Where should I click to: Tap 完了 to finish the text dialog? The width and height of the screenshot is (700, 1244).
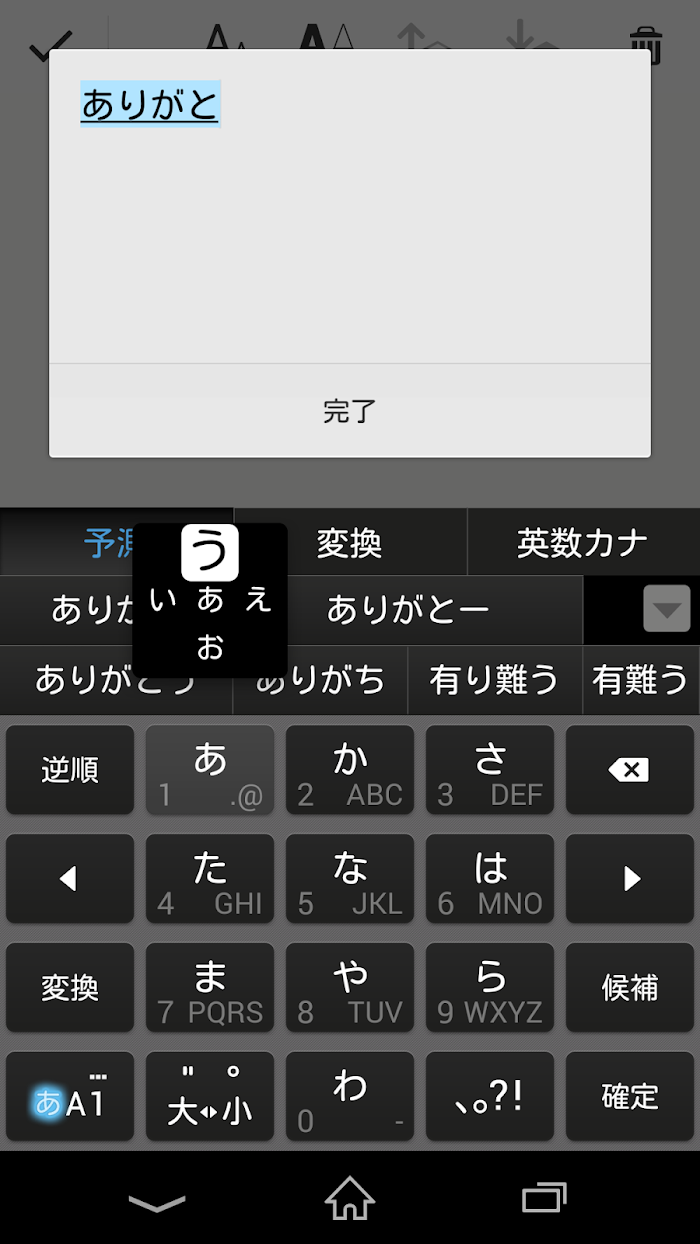coord(350,411)
